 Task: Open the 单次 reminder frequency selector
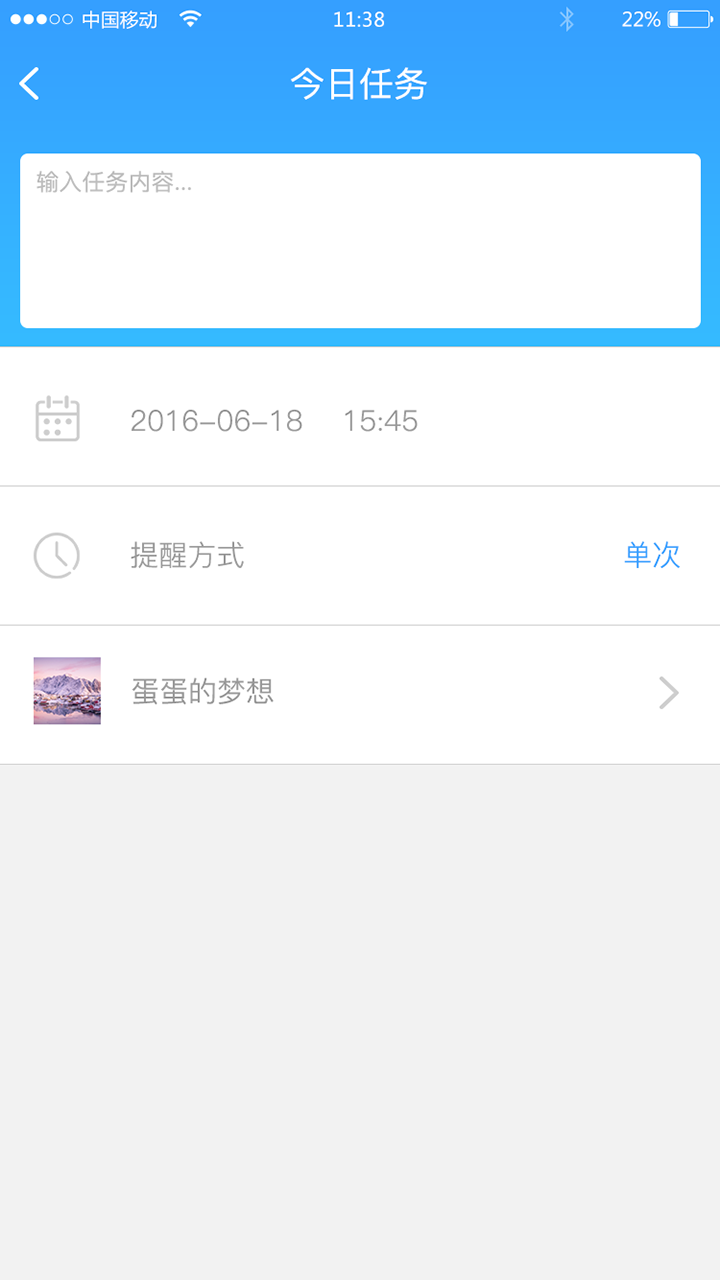(x=652, y=556)
